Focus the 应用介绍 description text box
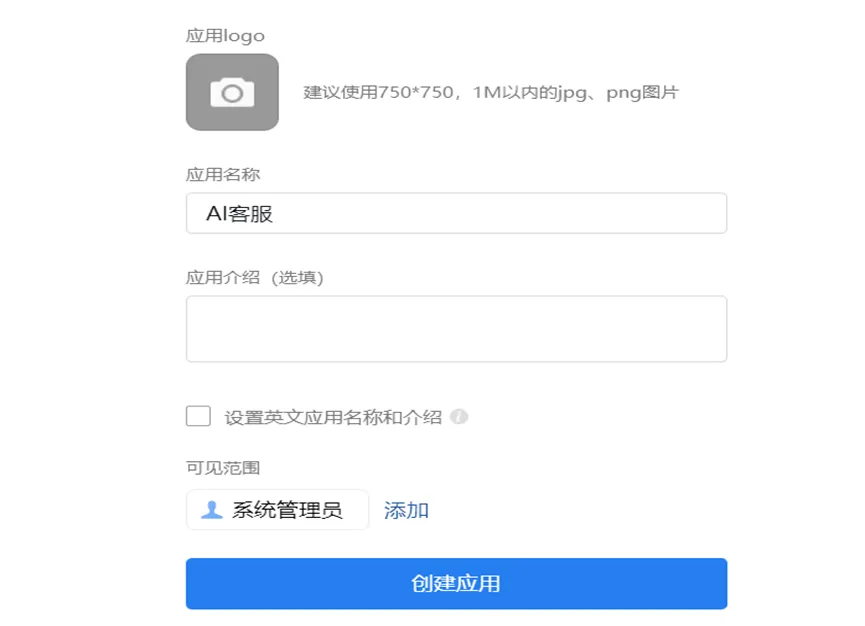The height and width of the screenshot is (626, 865). click(456, 328)
